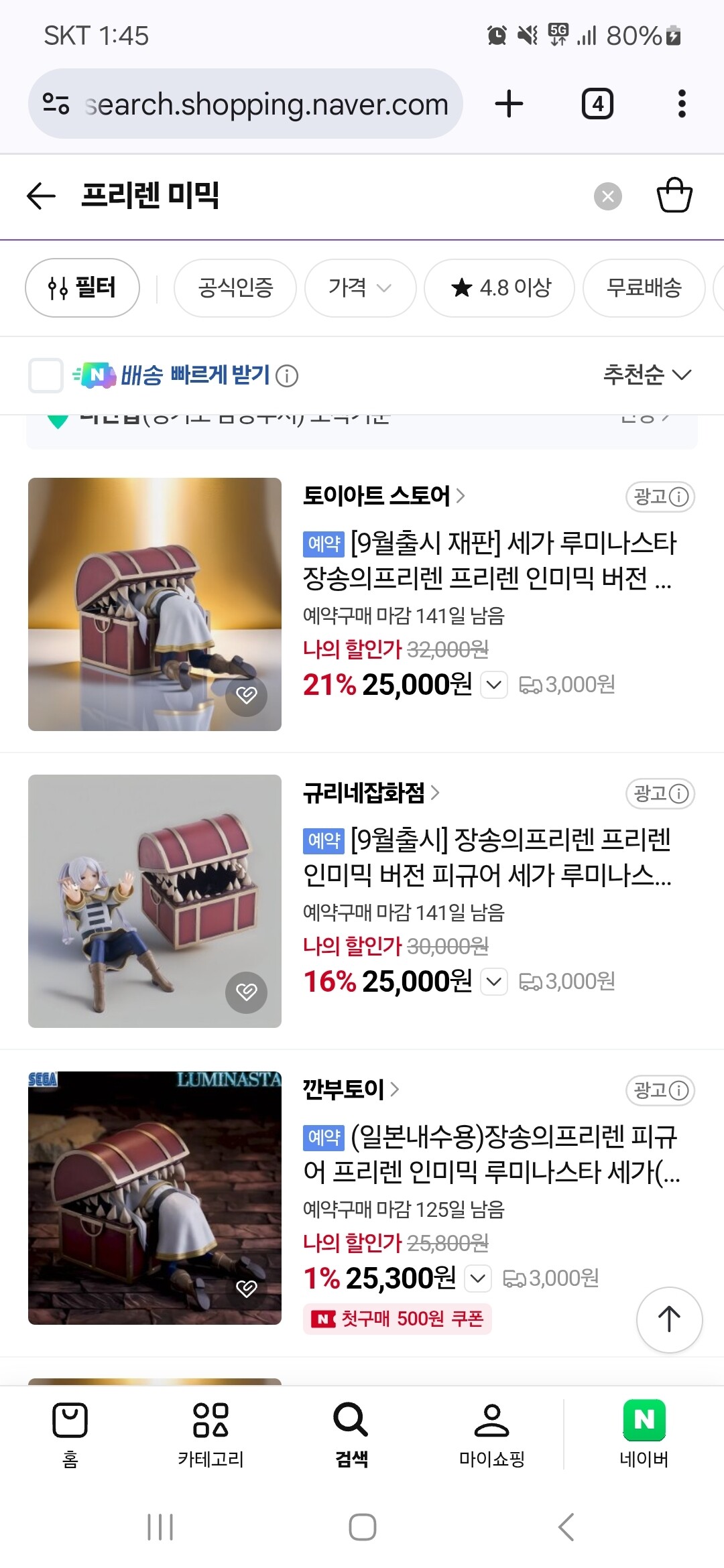The width and height of the screenshot is (724, 1568).
Task: Jump to top with the up arrow button
Action: (x=669, y=1319)
